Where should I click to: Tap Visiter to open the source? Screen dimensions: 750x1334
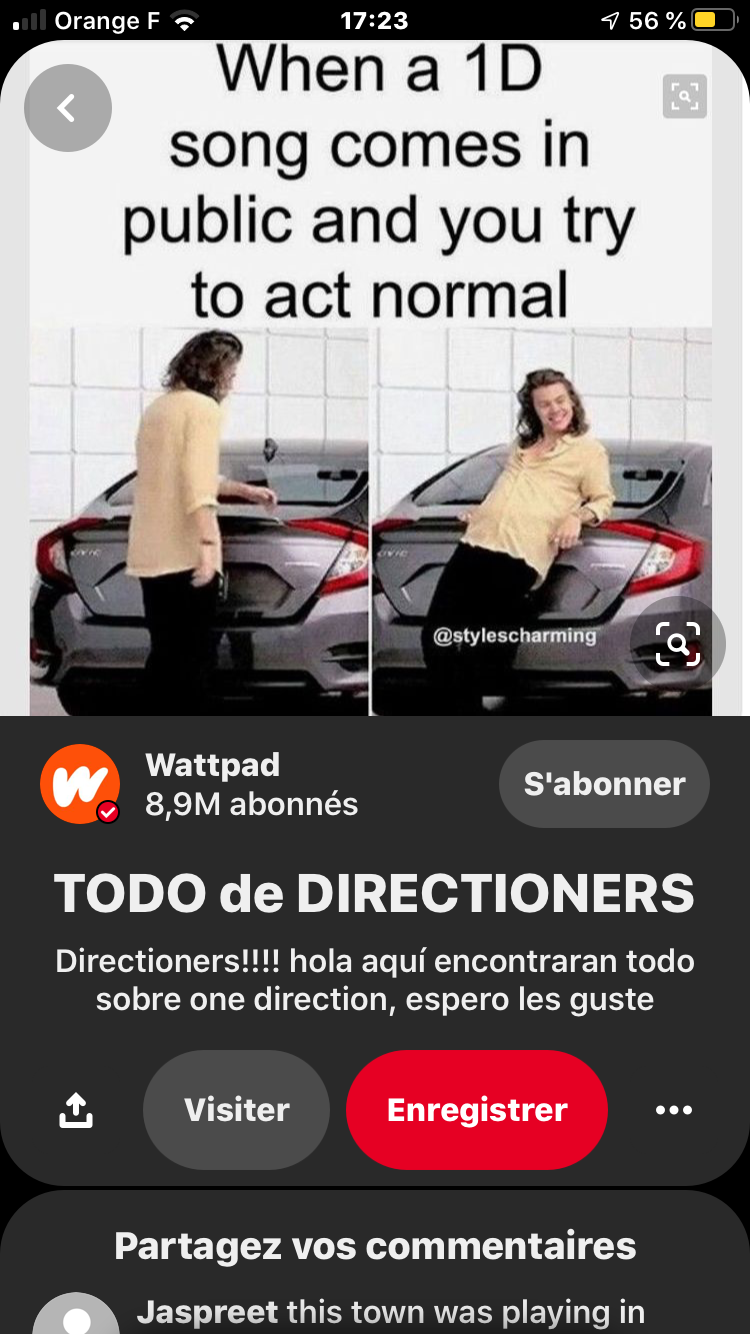point(237,1110)
